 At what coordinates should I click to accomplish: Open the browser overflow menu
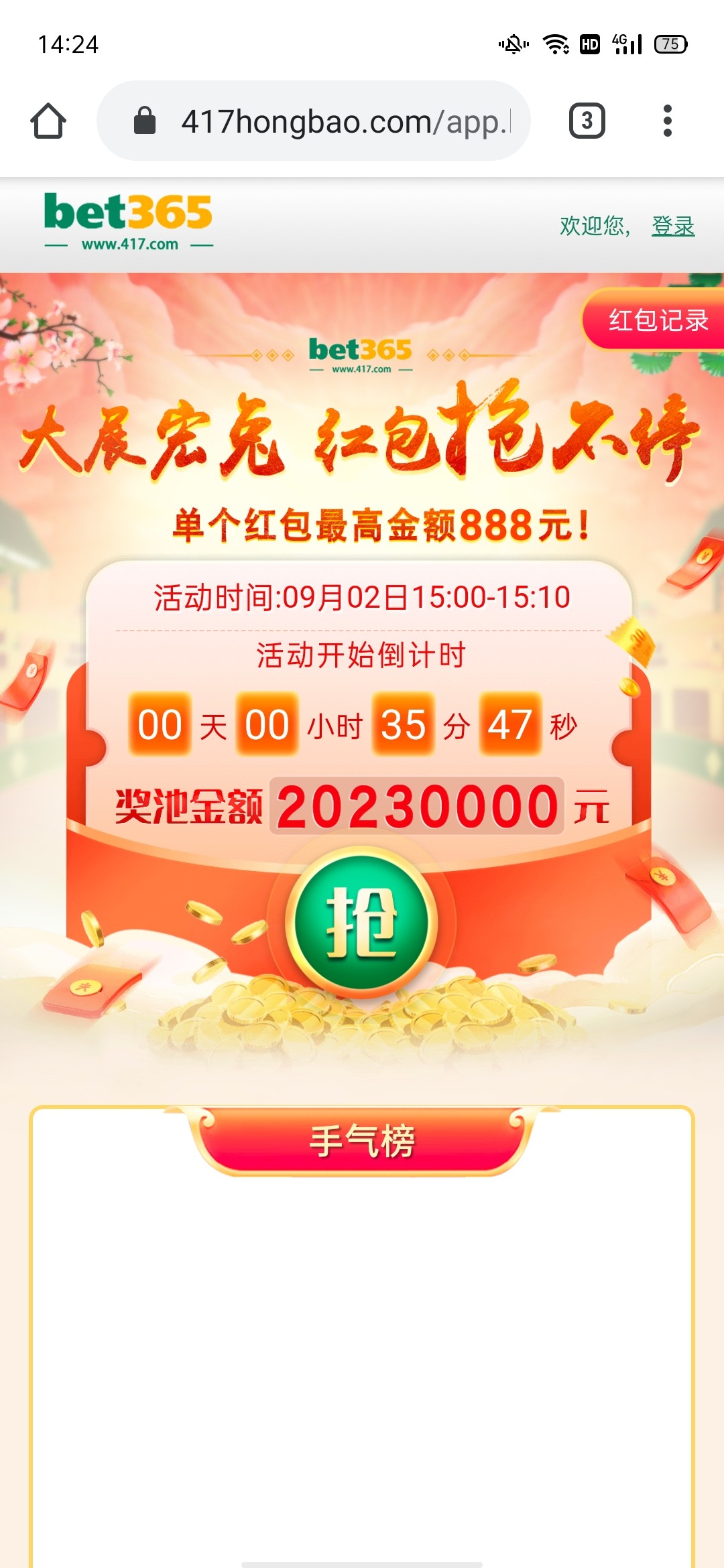(x=666, y=121)
